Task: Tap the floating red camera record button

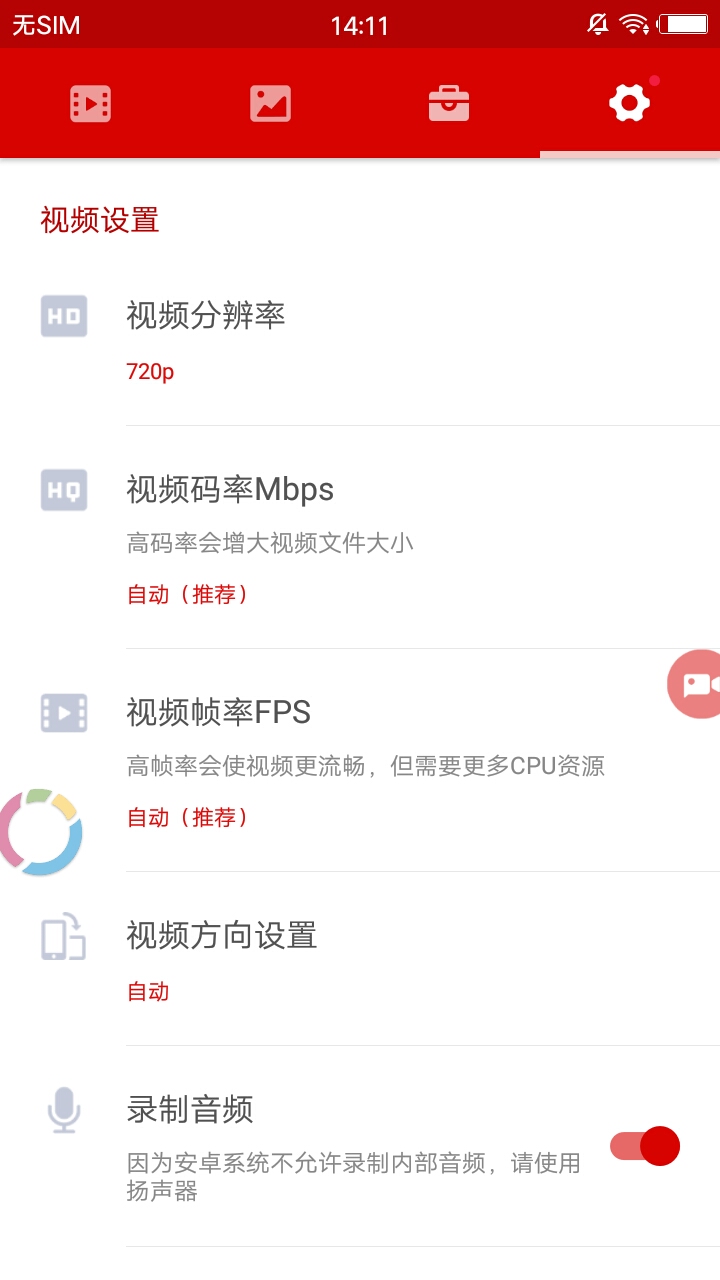Action: [696, 684]
